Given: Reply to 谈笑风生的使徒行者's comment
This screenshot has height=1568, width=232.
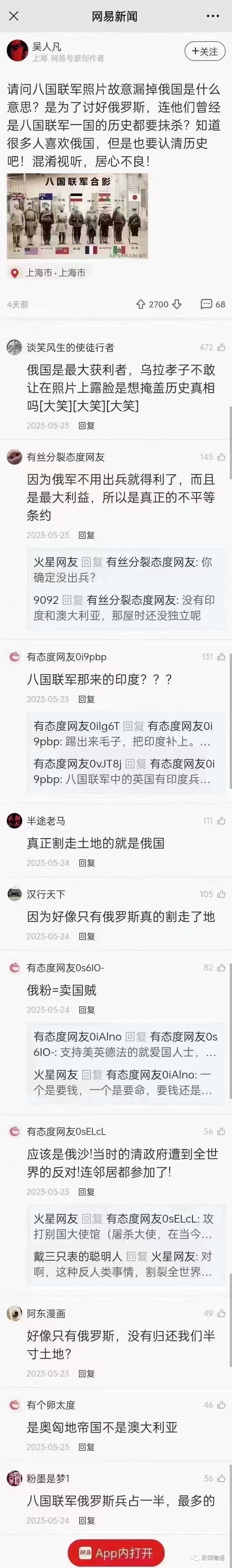Looking at the screenshot, I should (x=86, y=426).
